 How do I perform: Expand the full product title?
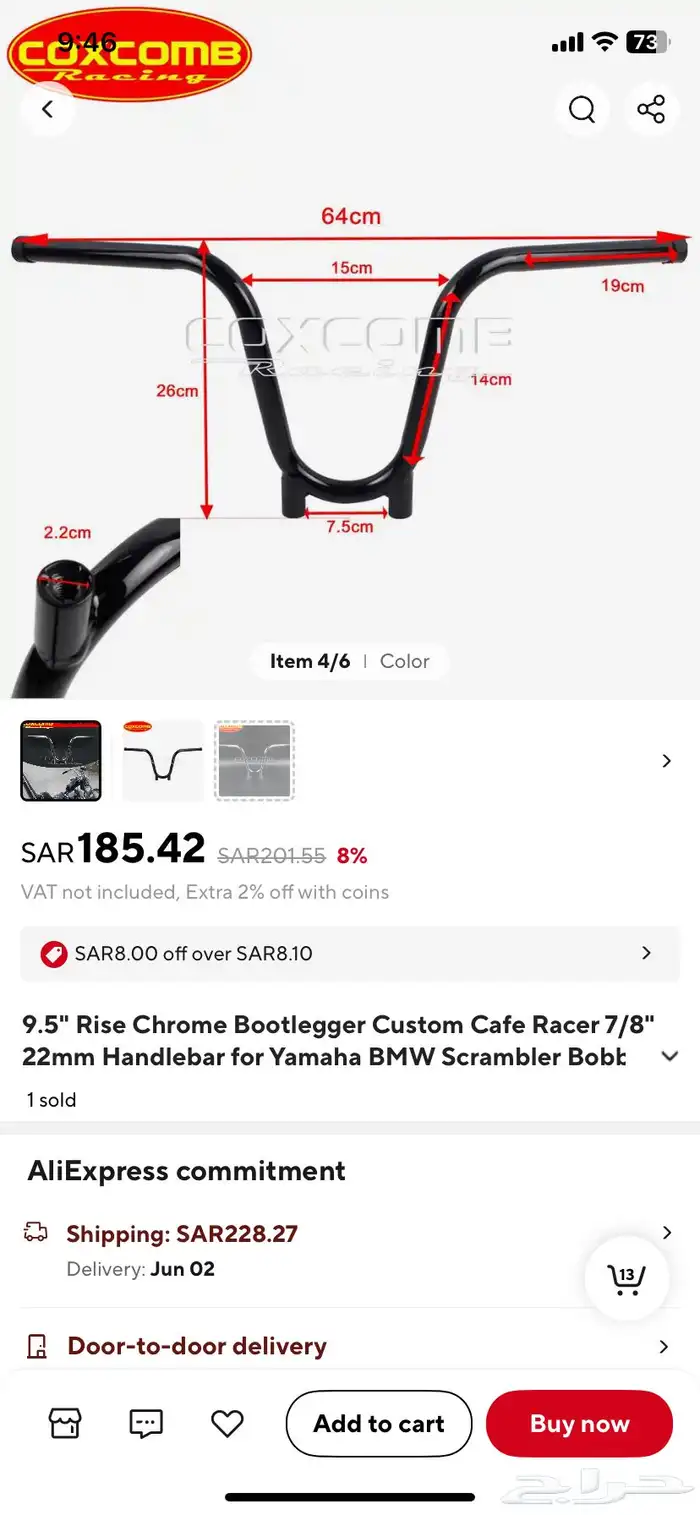coord(670,1056)
